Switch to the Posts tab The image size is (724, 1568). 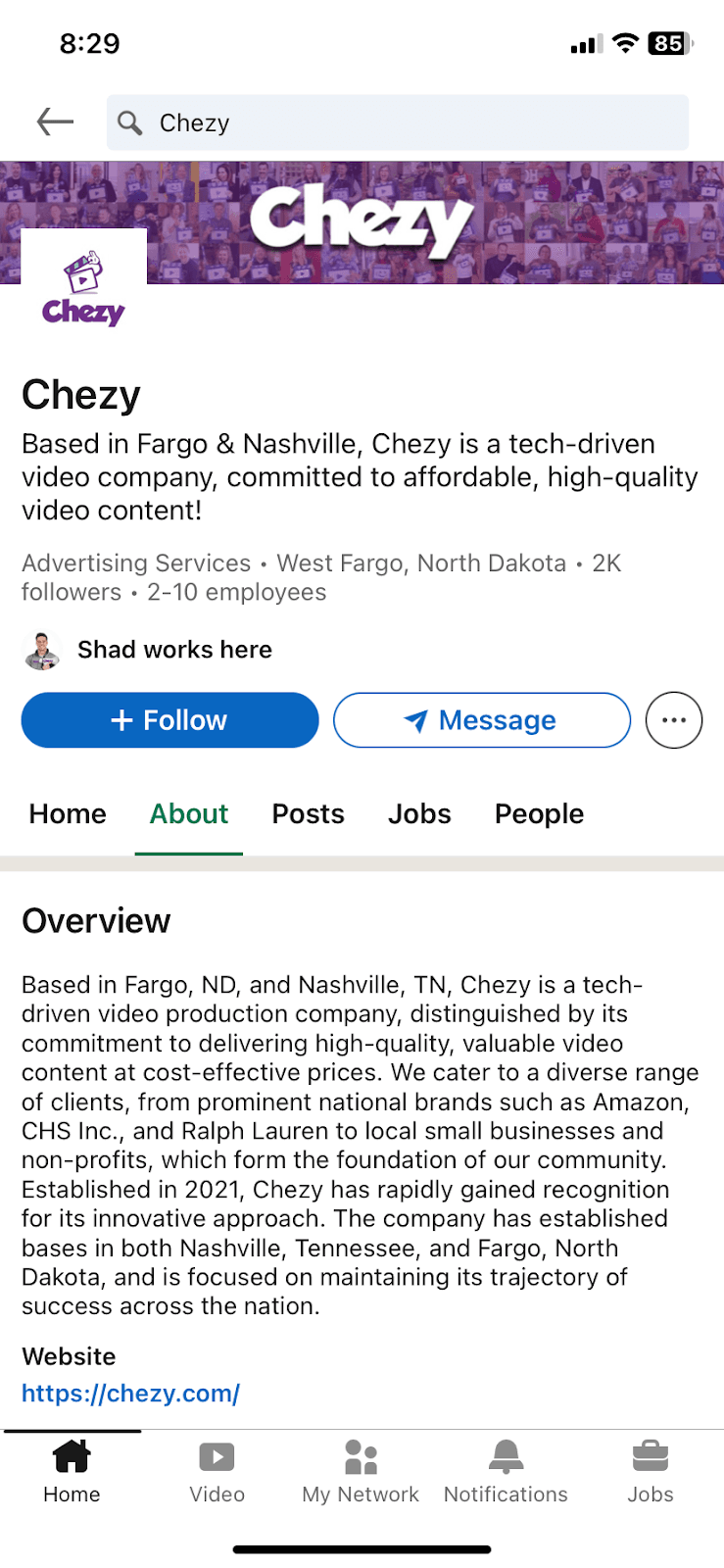point(308,813)
